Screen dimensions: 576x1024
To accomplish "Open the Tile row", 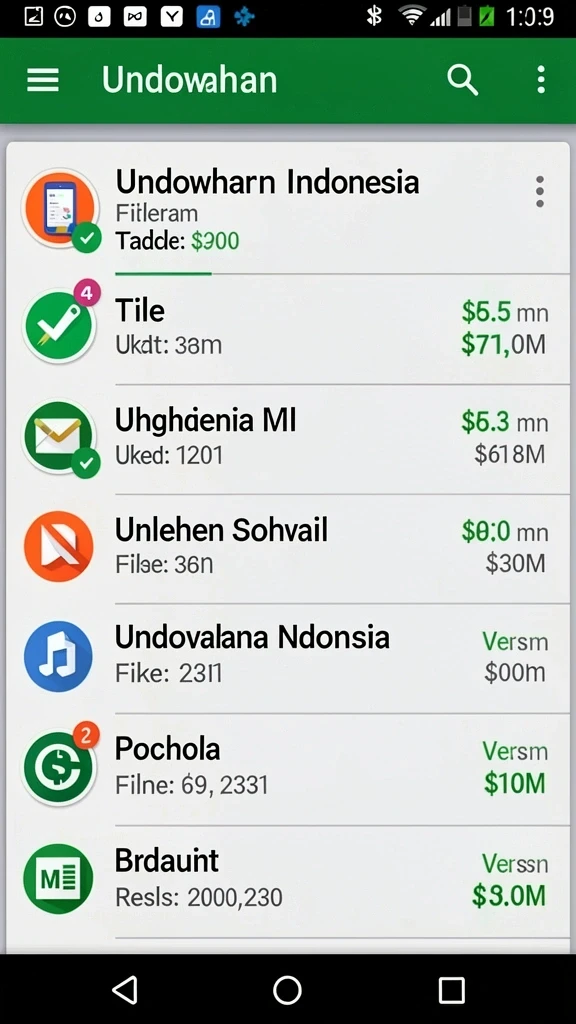I will click(288, 328).
